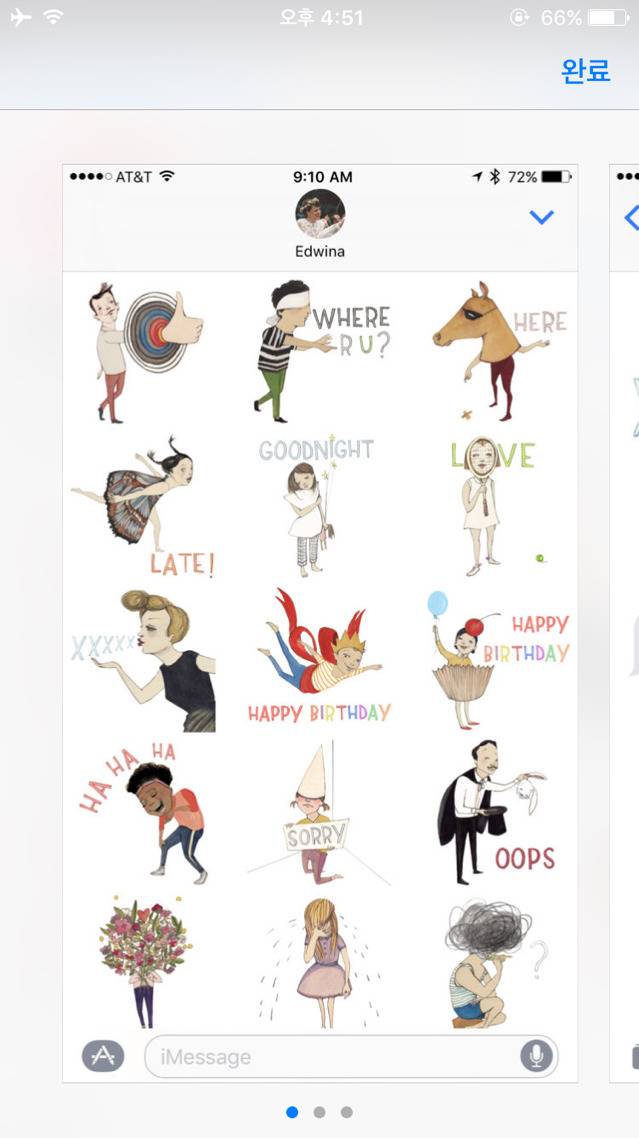
Task: Tap the page indicator dots
Action: 319,1111
